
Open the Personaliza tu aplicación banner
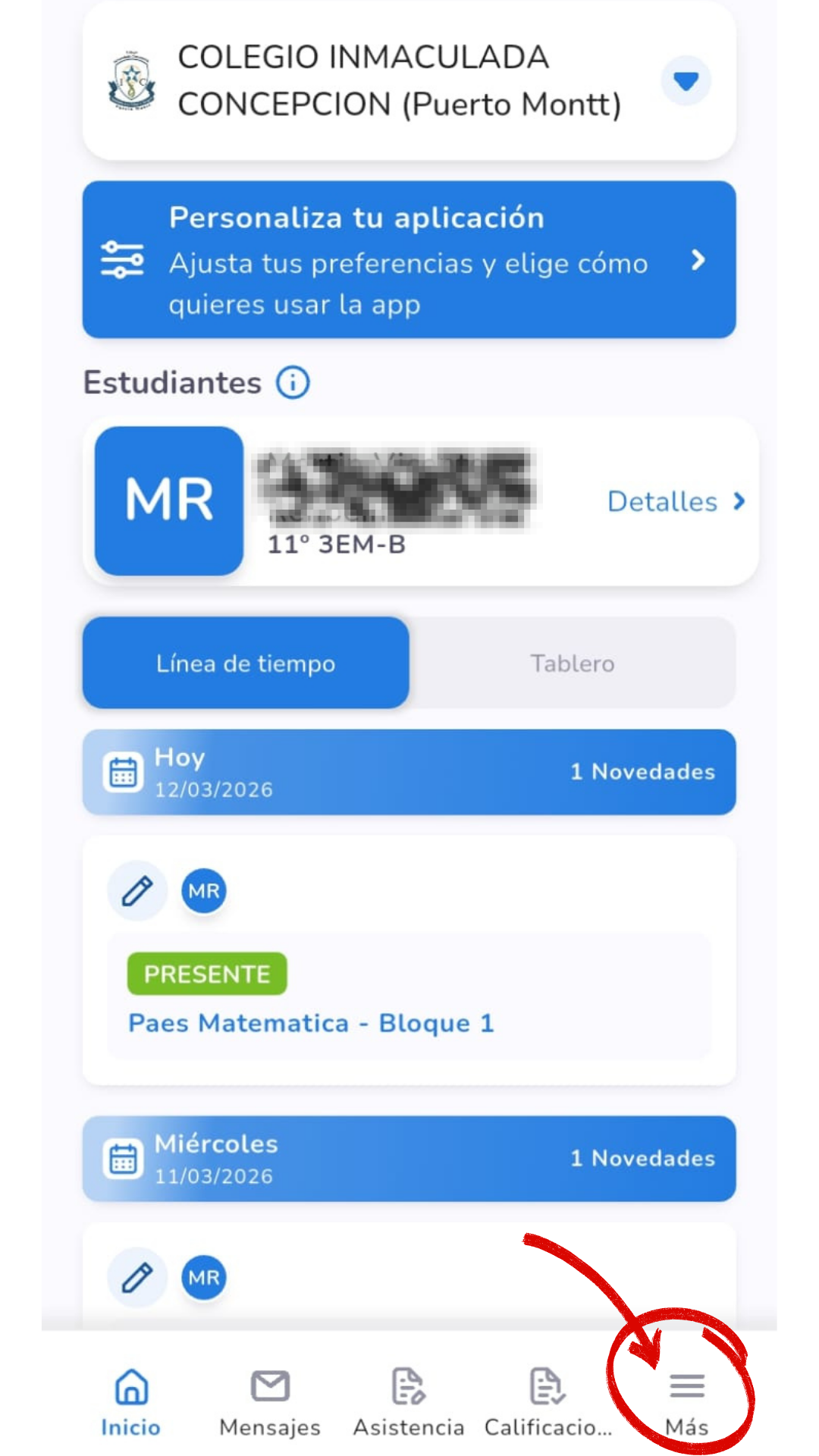coord(409,259)
